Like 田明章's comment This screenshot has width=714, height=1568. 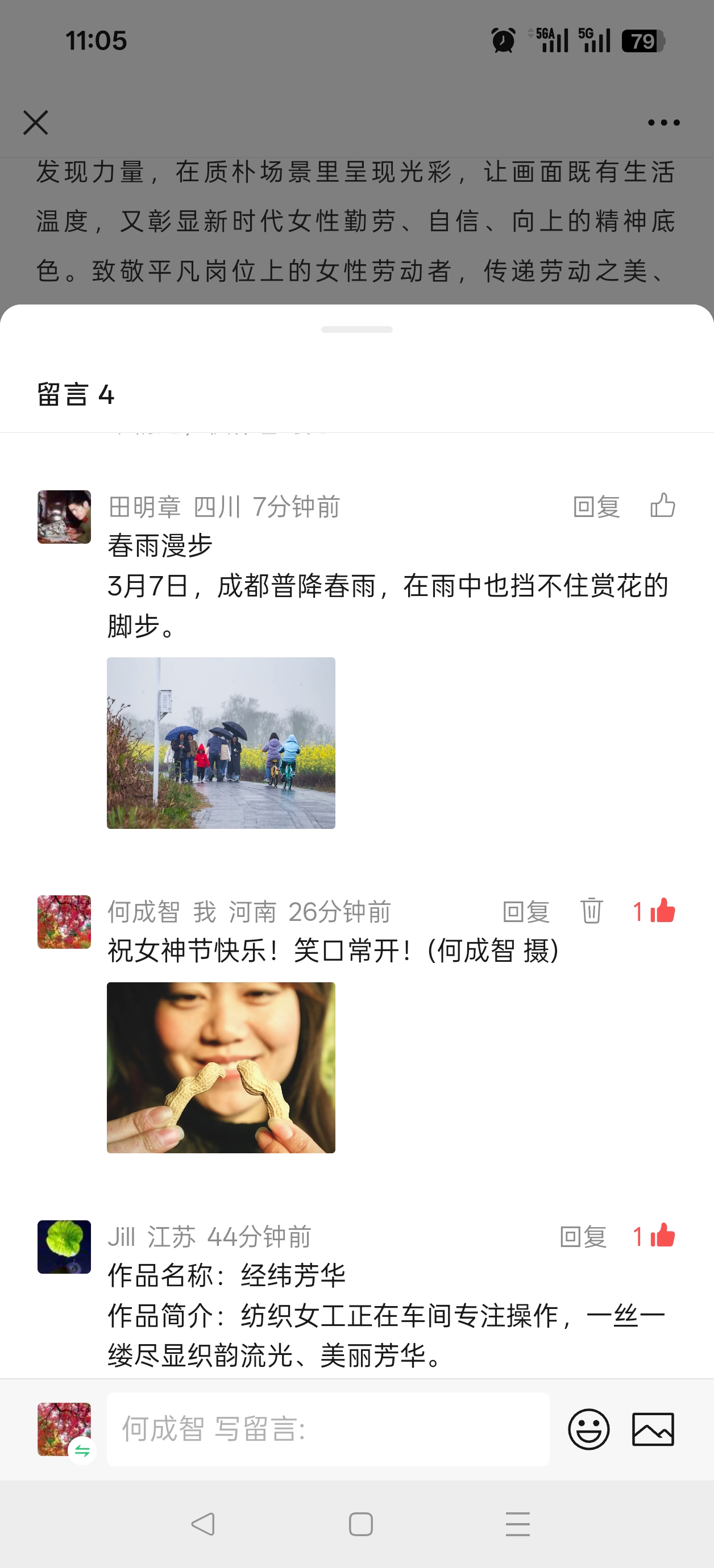(663, 505)
